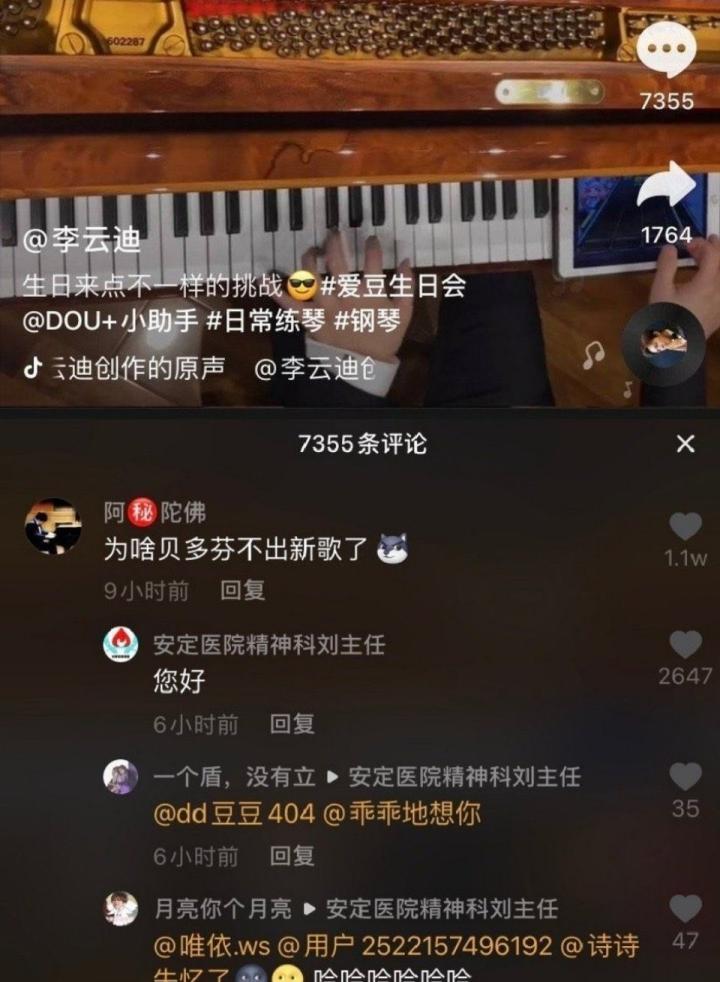Like 阿秘陀佛's comment about 贝多芬
Image resolution: width=720 pixels, height=982 pixels.
[685, 527]
